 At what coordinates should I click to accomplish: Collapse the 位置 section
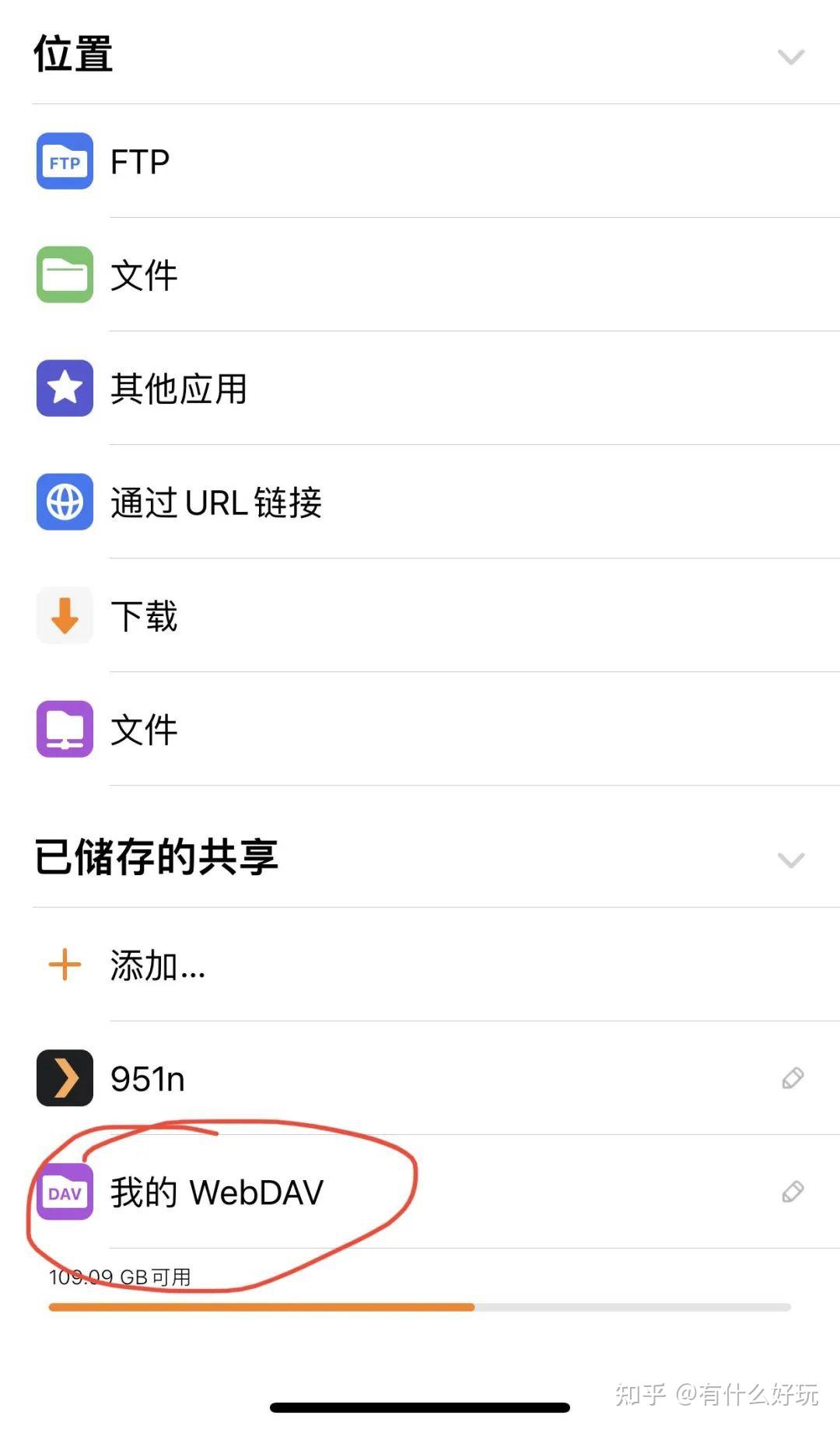click(790, 57)
